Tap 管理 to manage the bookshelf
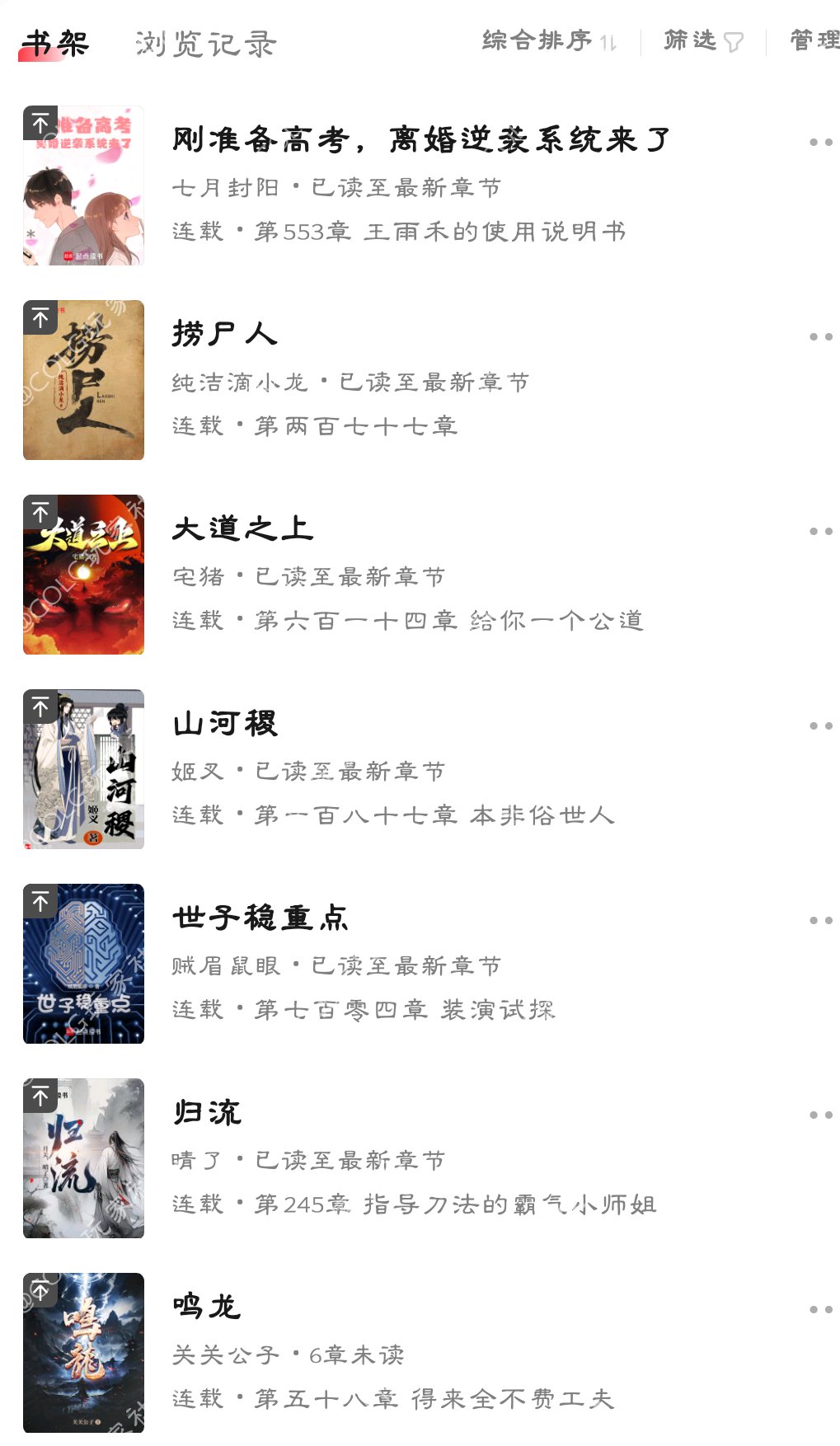This screenshot has height=1446, width=840. click(x=814, y=40)
